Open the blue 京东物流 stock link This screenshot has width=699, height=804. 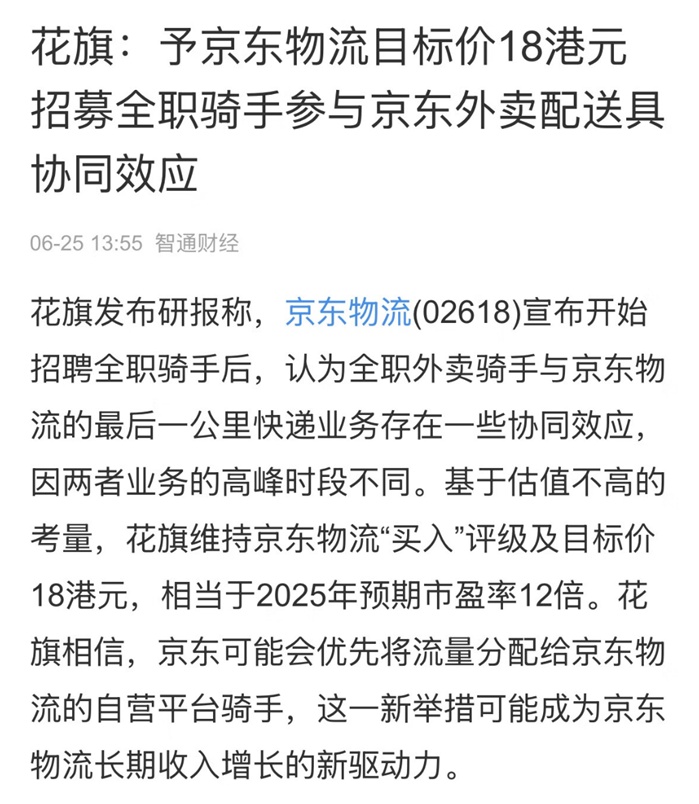[348, 314]
